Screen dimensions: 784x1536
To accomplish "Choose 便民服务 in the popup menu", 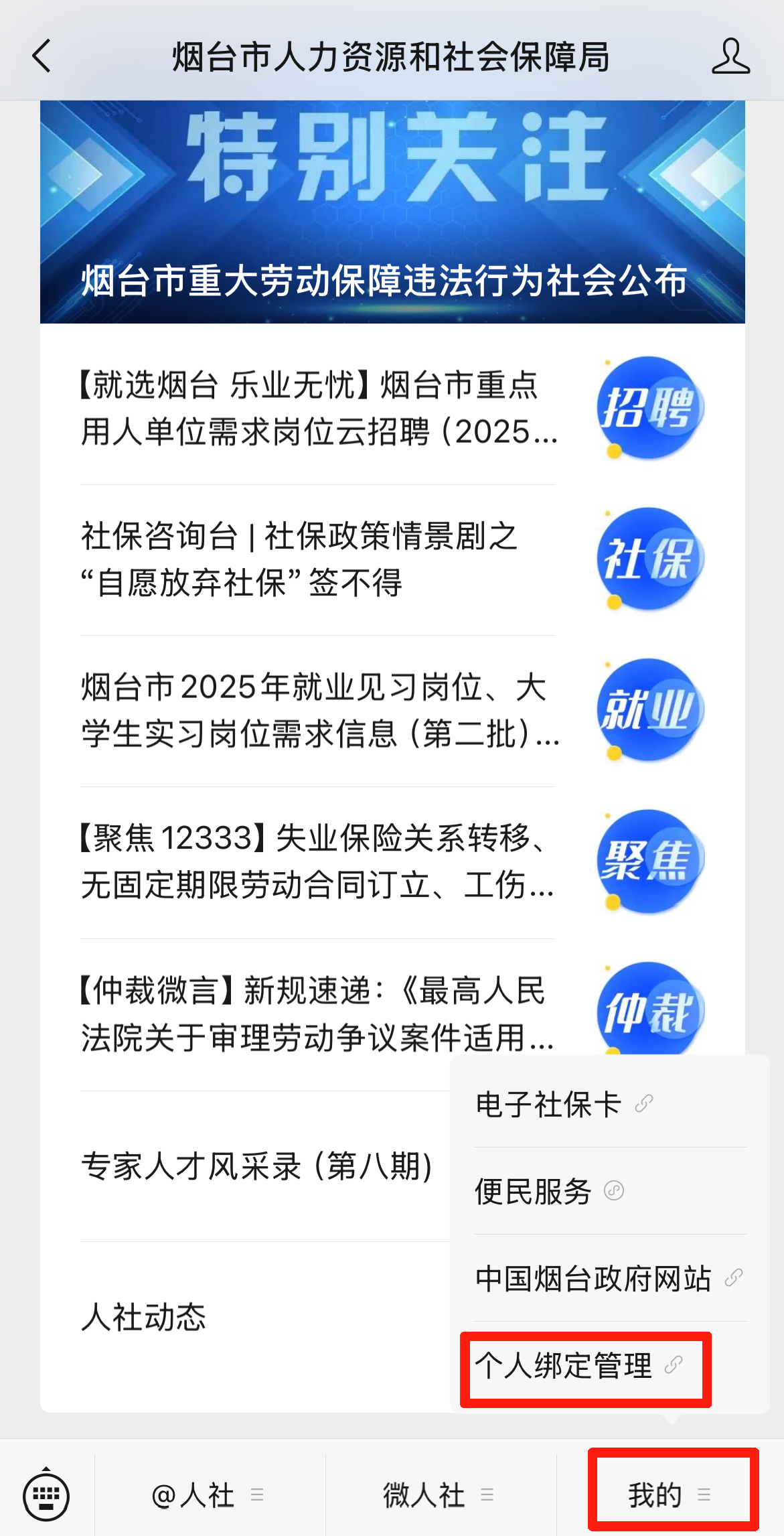I will pos(548,1192).
